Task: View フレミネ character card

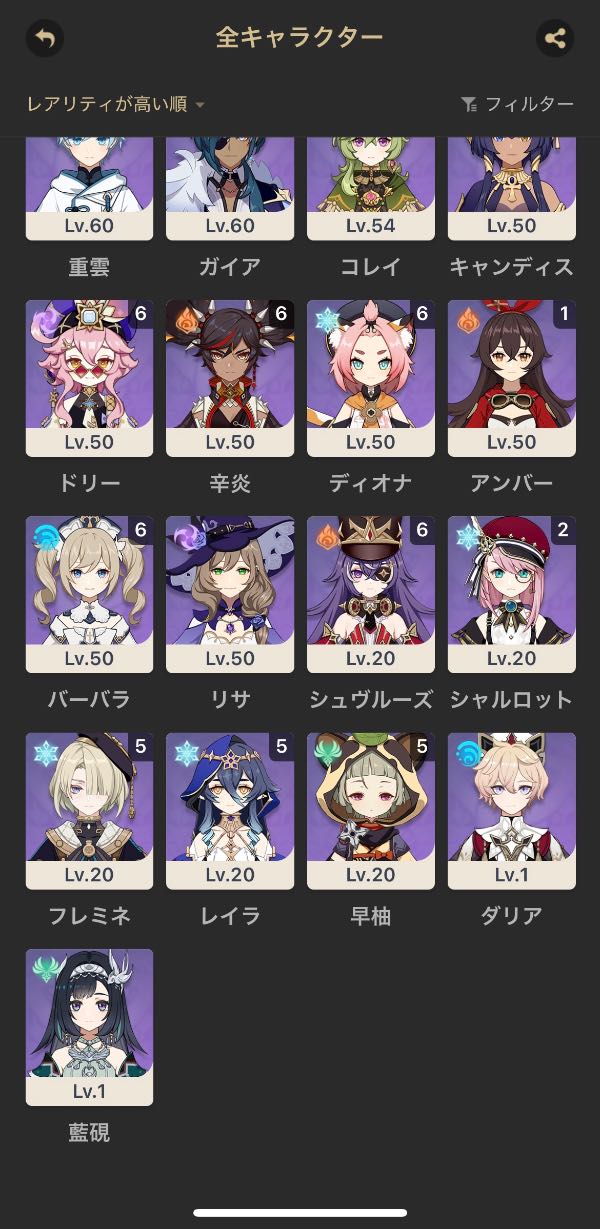Action: click(89, 810)
